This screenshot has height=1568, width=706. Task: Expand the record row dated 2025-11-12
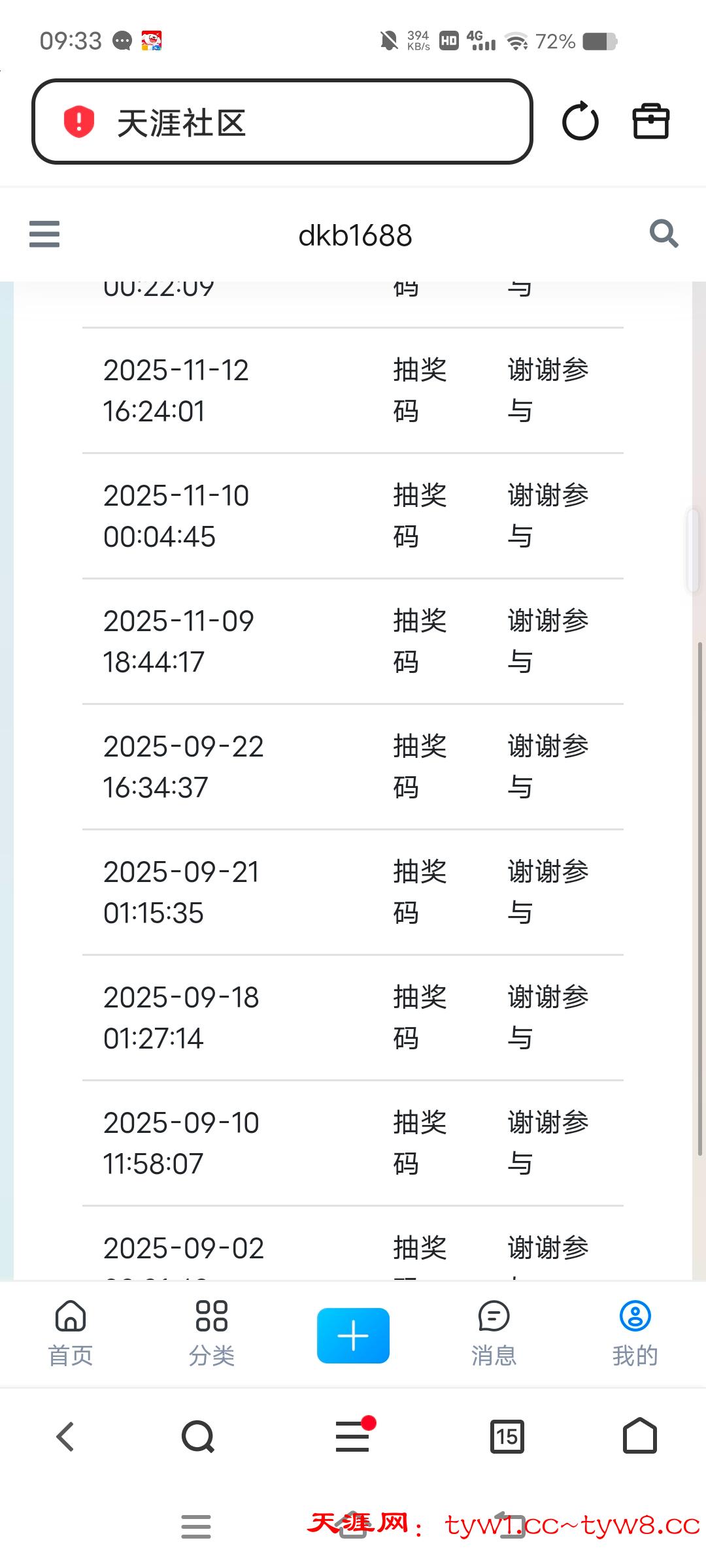[353, 390]
